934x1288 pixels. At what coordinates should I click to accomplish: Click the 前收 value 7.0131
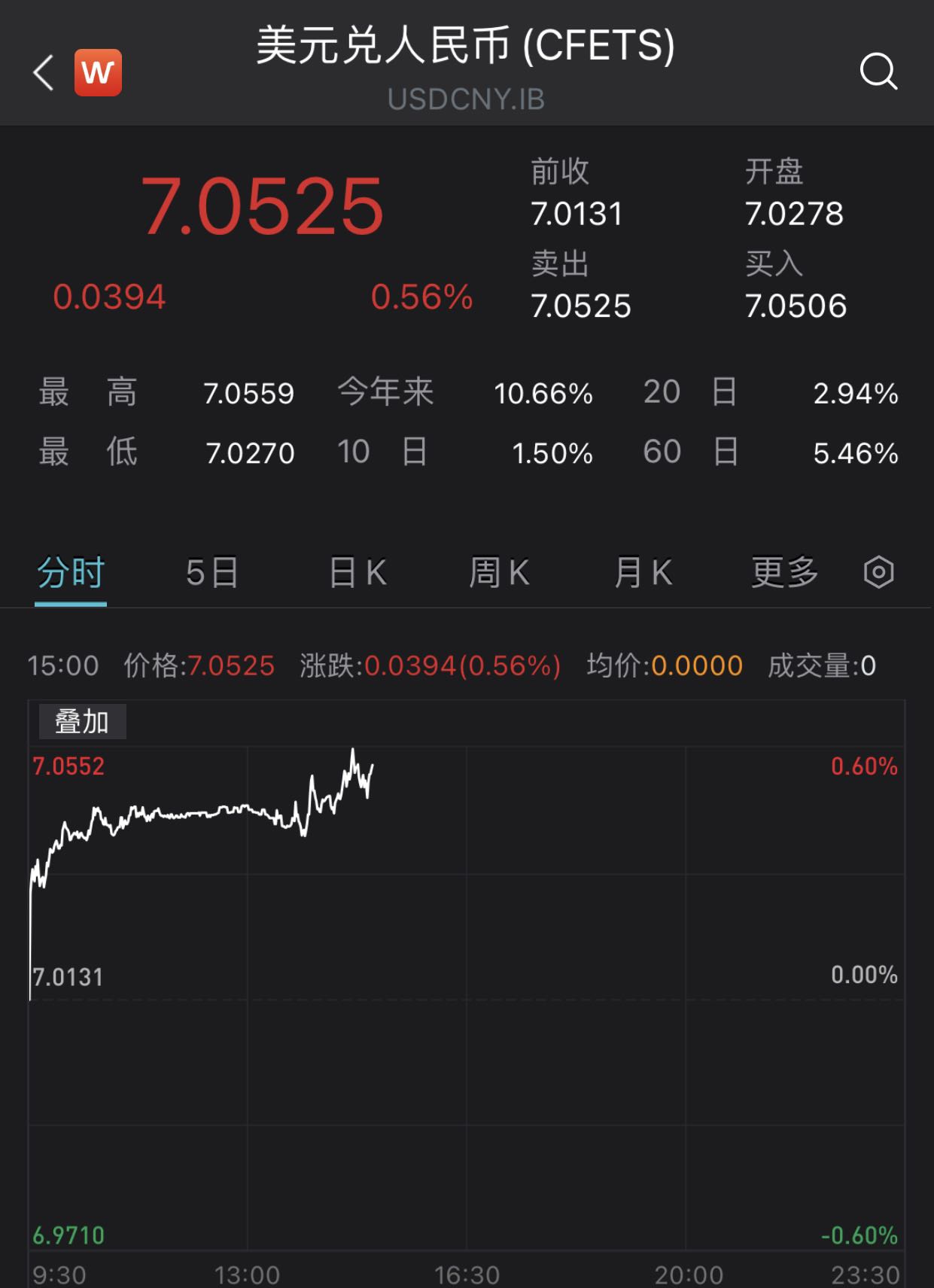pyautogui.click(x=575, y=215)
